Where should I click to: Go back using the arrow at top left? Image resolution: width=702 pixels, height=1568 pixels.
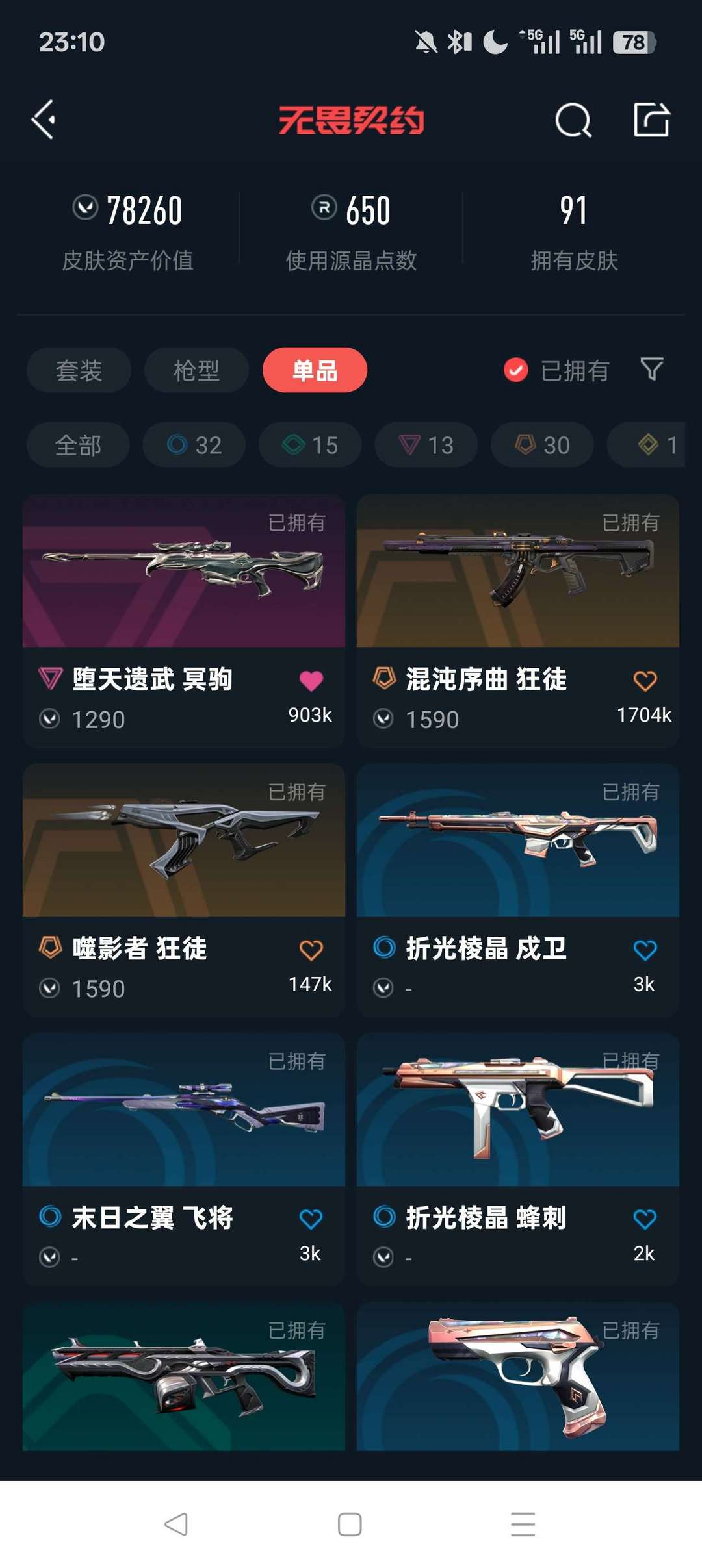coord(43,120)
